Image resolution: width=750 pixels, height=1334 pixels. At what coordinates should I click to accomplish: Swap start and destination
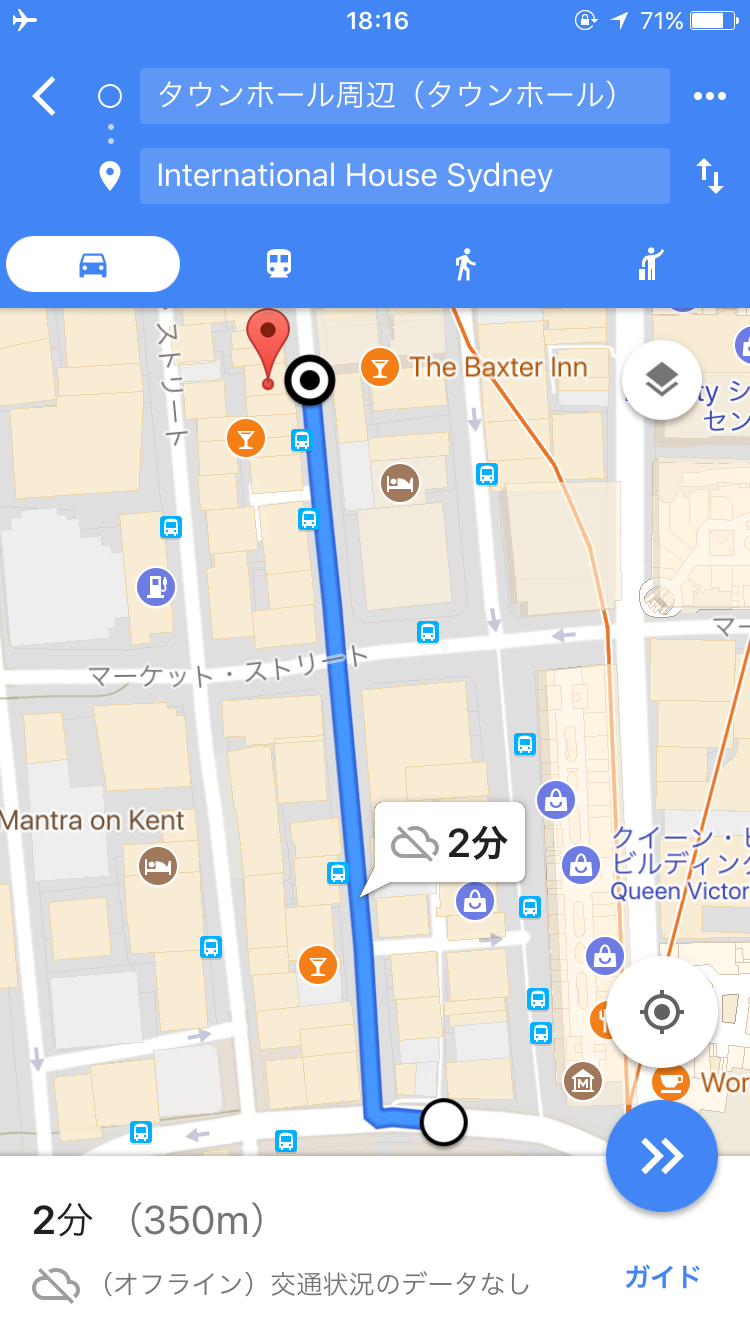[709, 176]
